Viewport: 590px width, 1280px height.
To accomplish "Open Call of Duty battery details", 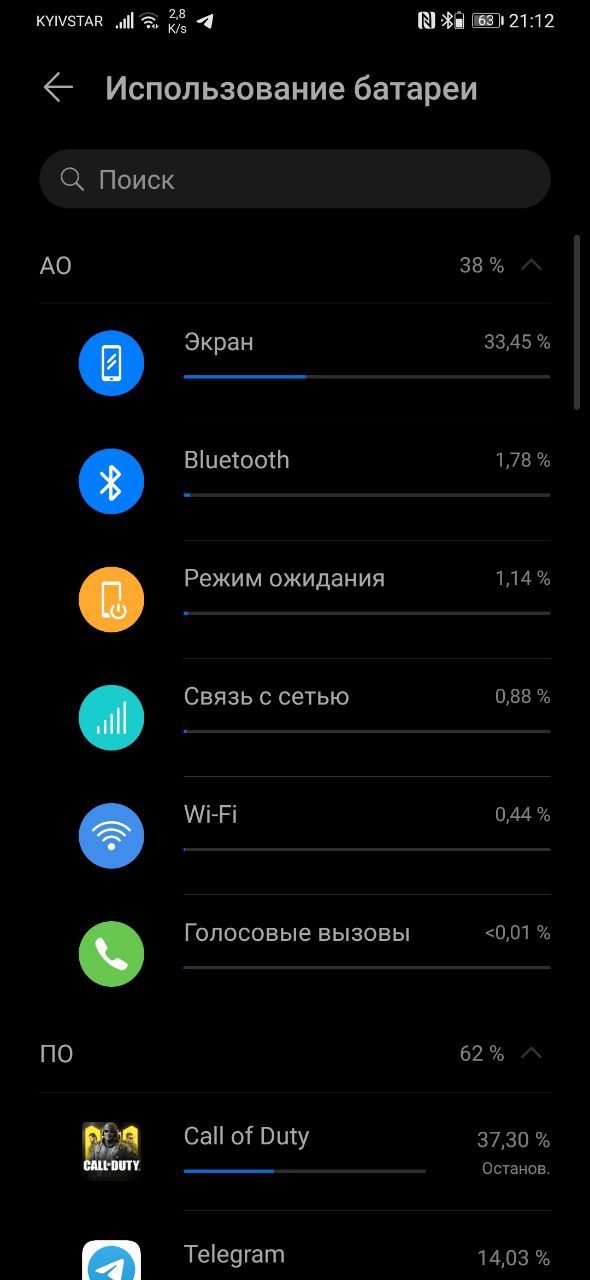I will point(295,1151).
